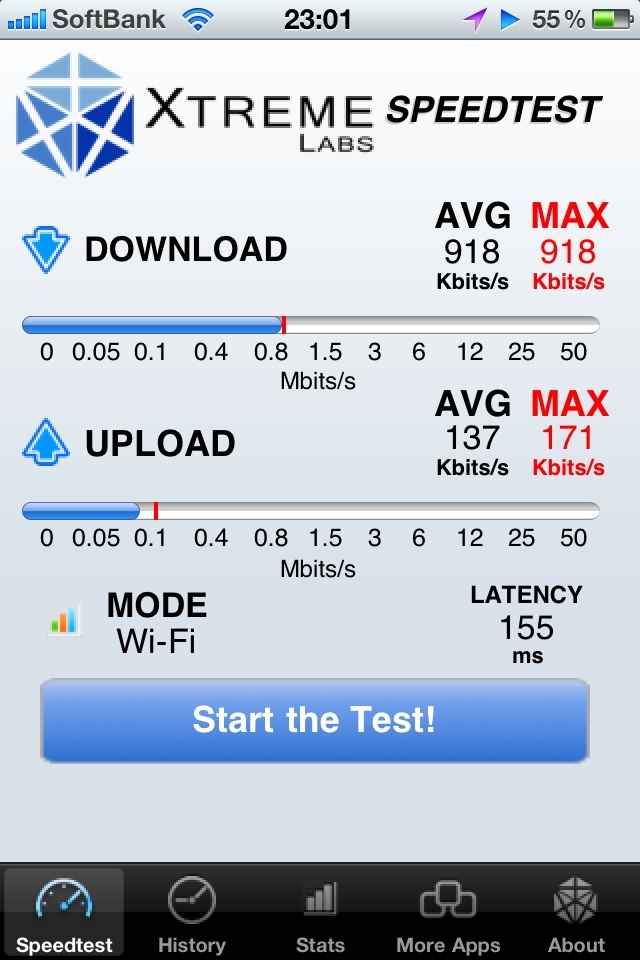The image size is (640, 960).
Task: Open the Stats tab
Action: (320, 914)
